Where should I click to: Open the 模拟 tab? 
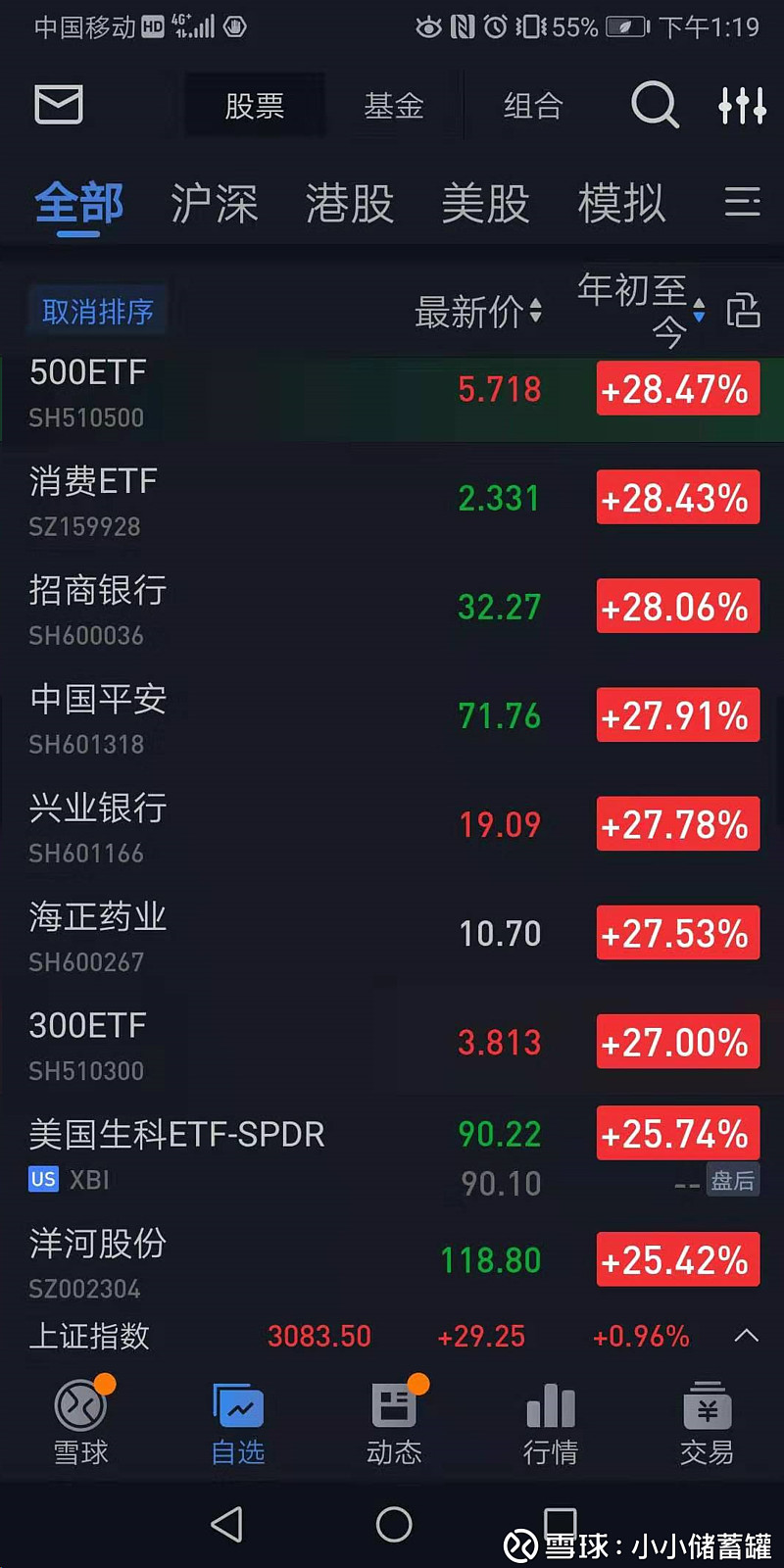(622, 204)
